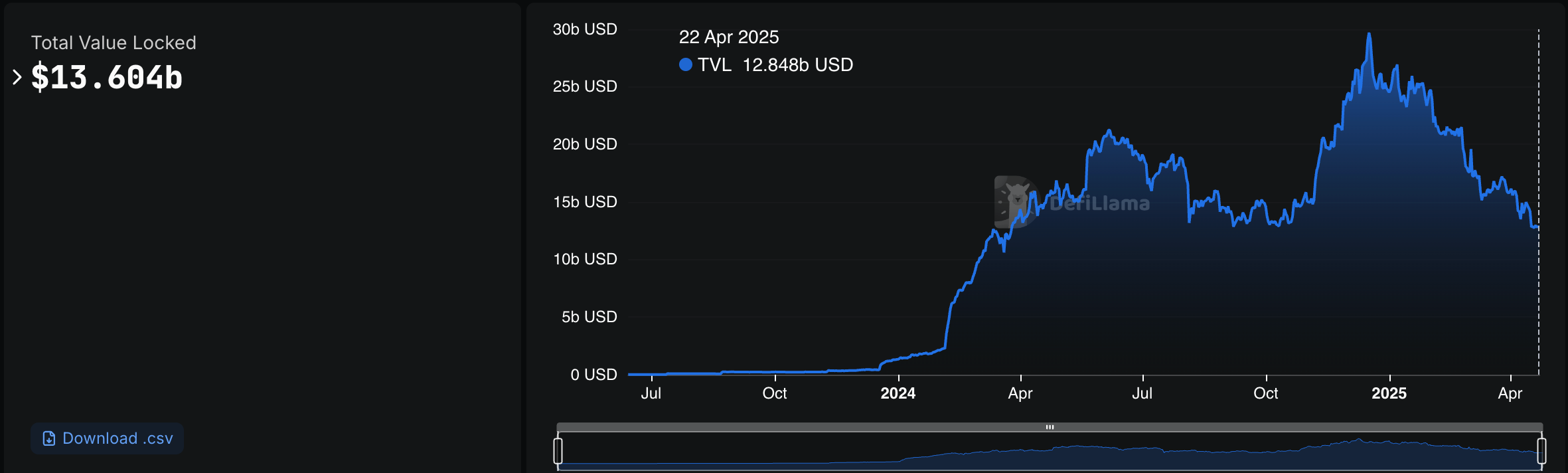This screenshot has height=473, width=1568.
Task: Download the .csv file
Action: pos(108,438)
